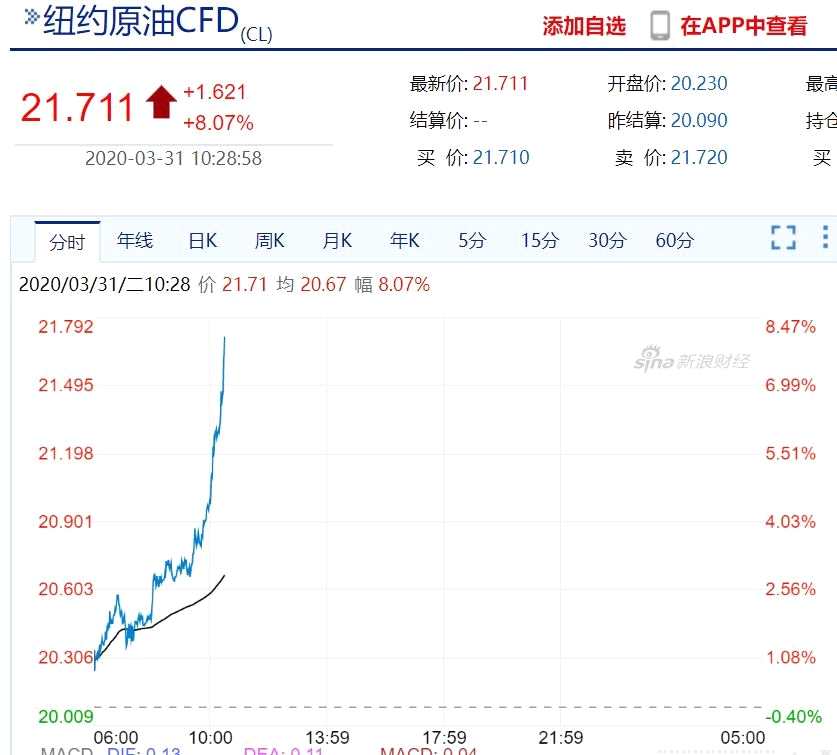
Task: Open the chart overflow menu
Action: tap(825, 238)
